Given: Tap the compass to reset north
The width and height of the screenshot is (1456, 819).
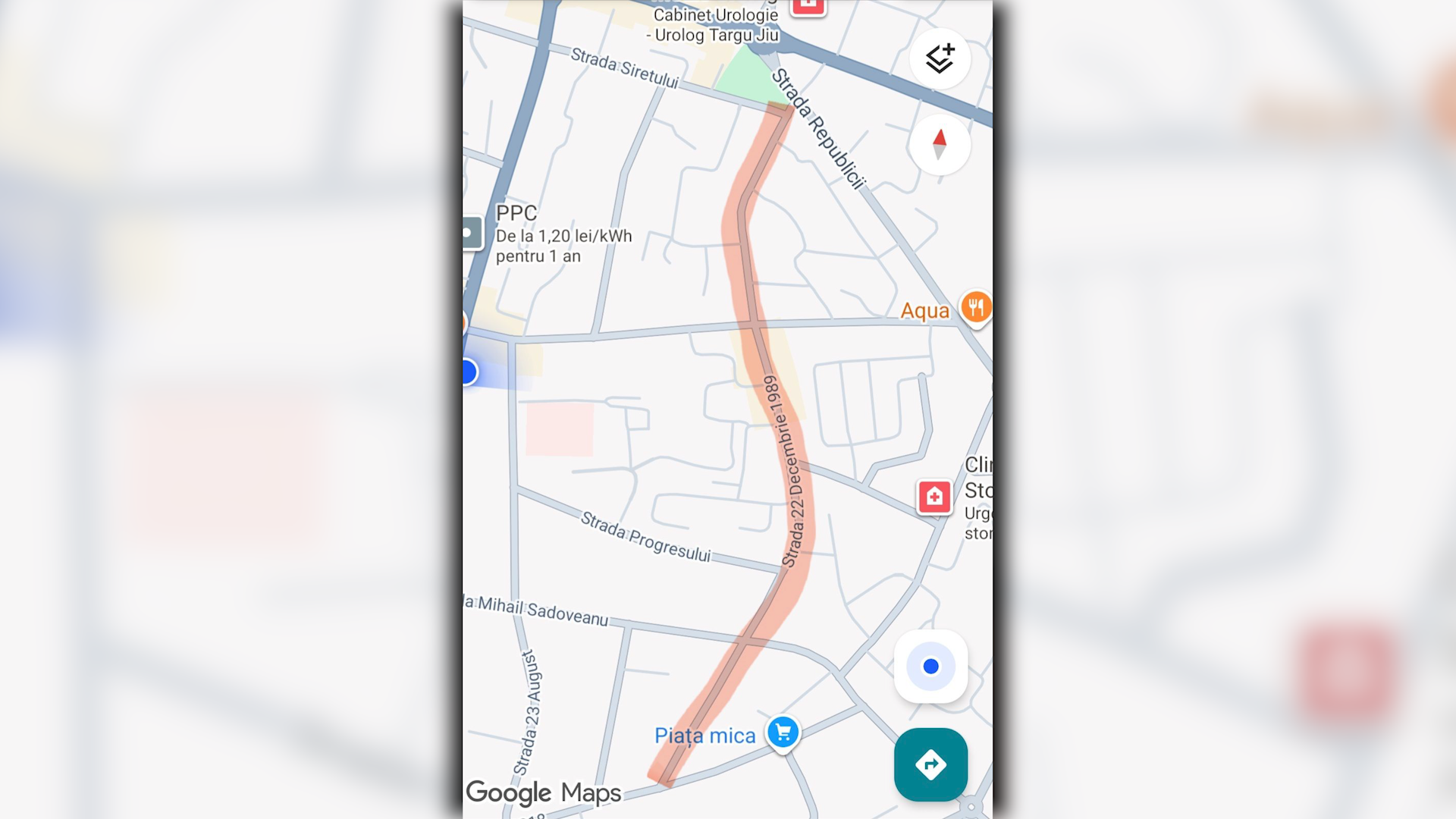Looking at the screenshot, I should [940, 144].
